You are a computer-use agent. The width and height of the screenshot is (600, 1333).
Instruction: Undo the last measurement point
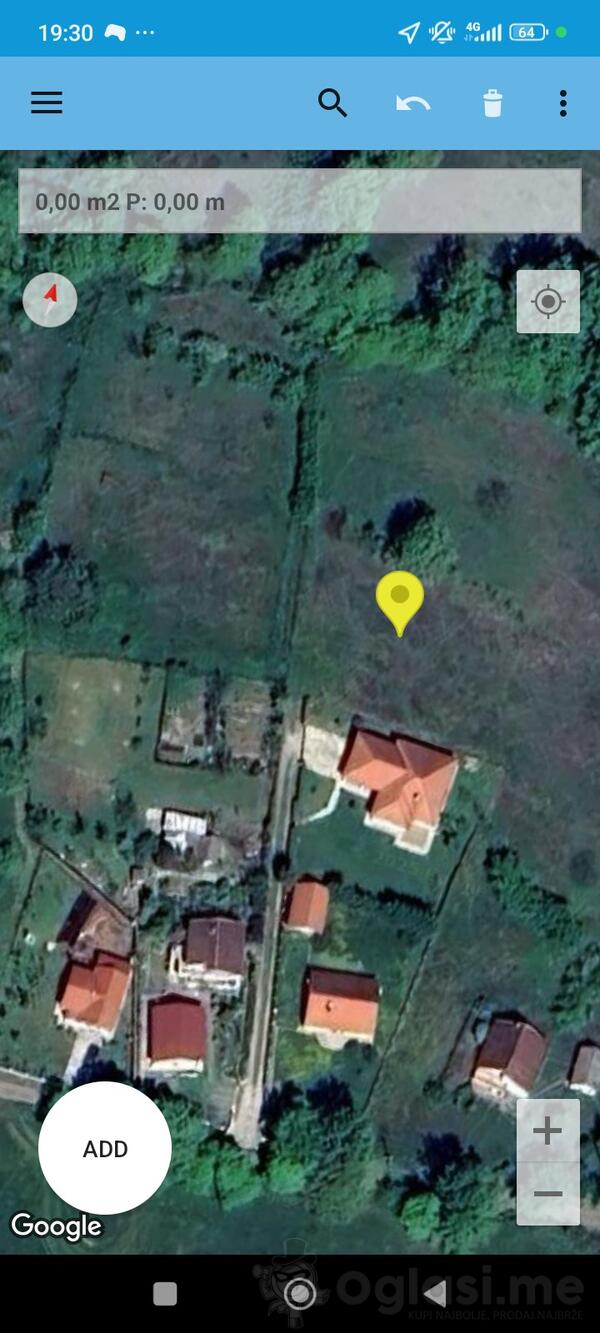click(x=413, y=103)
